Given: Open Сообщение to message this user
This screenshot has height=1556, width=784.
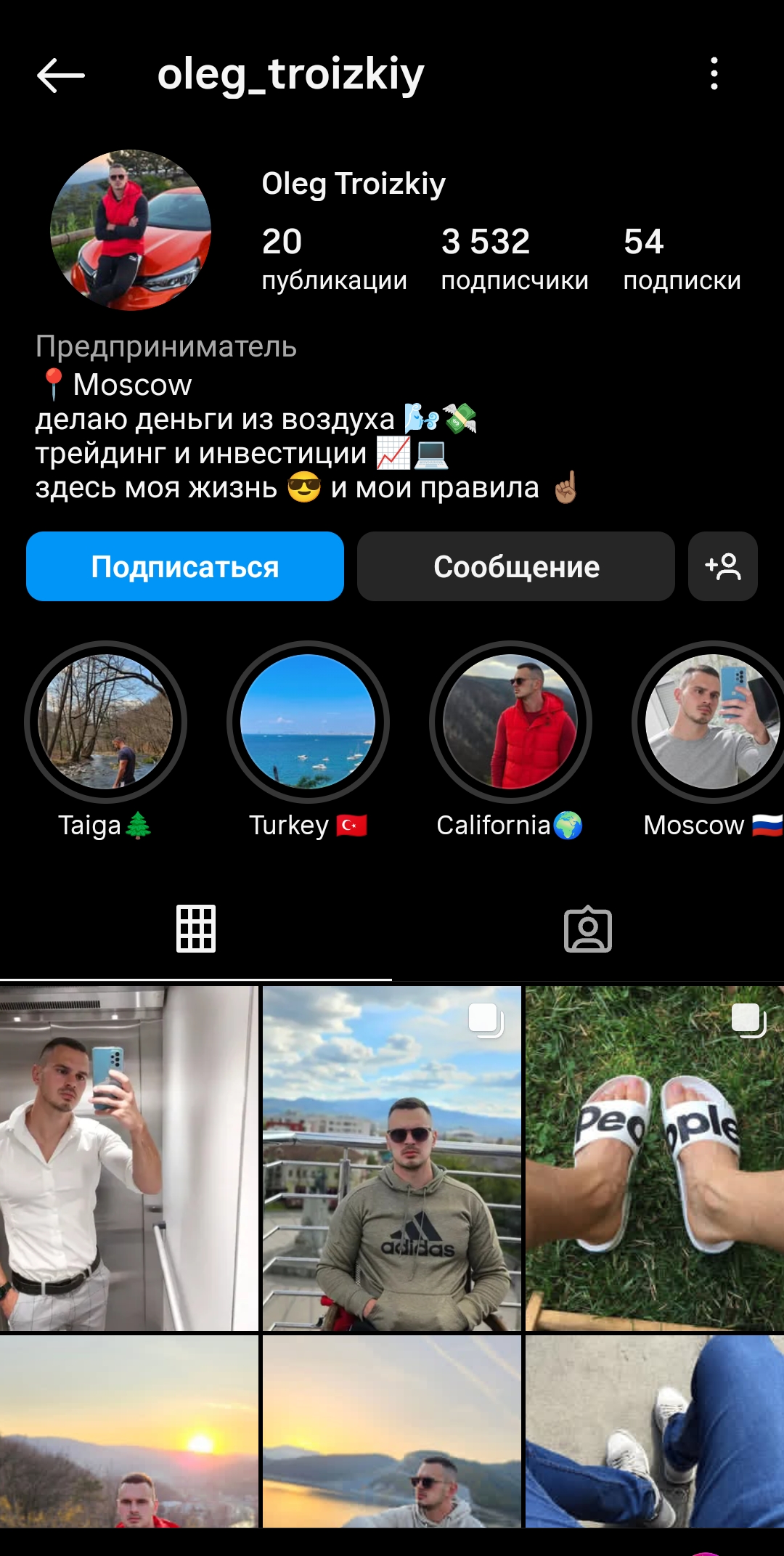Looking at the screenshot, I should point(516,566).
